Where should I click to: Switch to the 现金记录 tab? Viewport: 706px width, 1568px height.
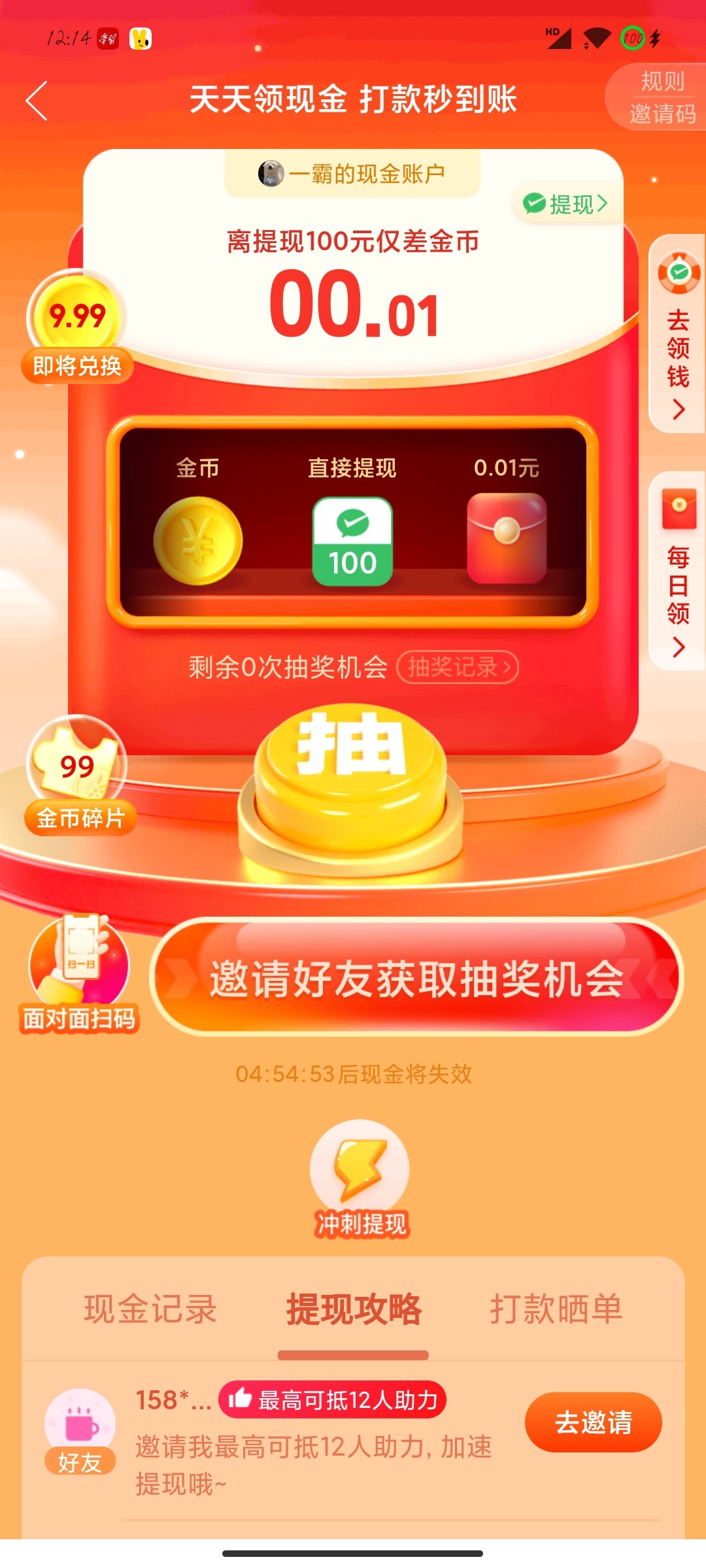coord(150,1309)
